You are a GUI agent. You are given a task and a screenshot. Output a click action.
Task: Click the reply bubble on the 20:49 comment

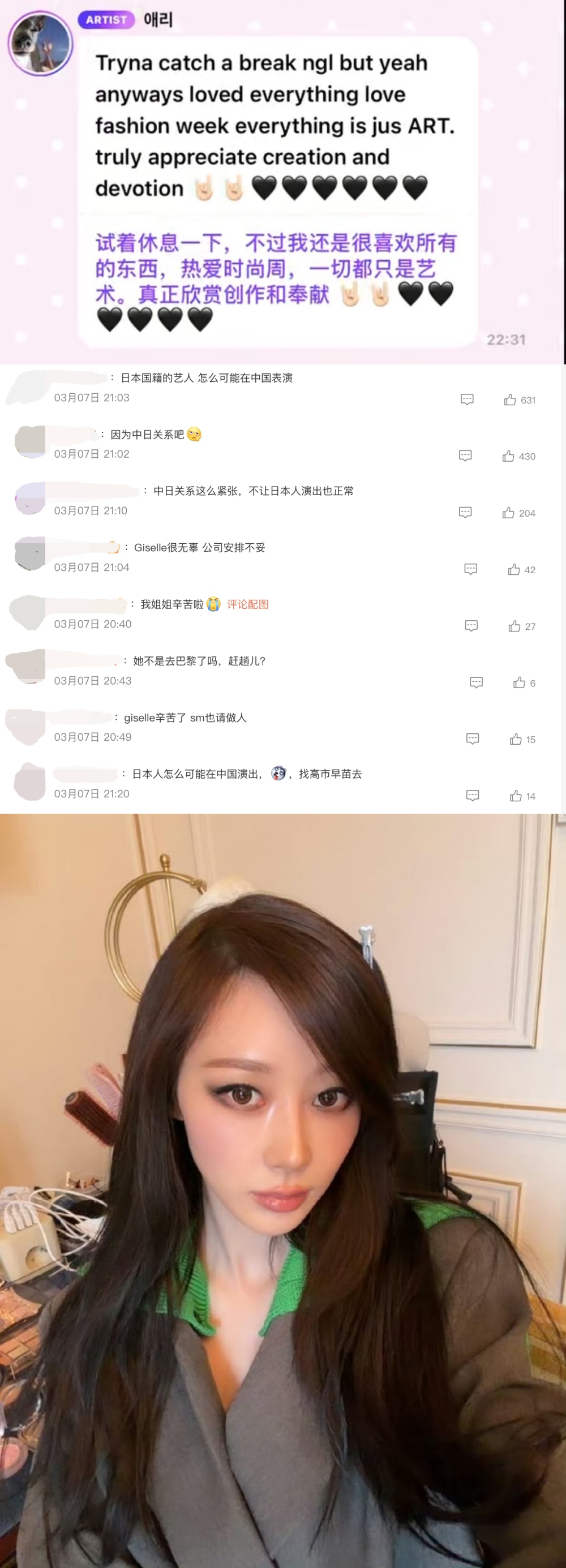click(x=472, y=738)
